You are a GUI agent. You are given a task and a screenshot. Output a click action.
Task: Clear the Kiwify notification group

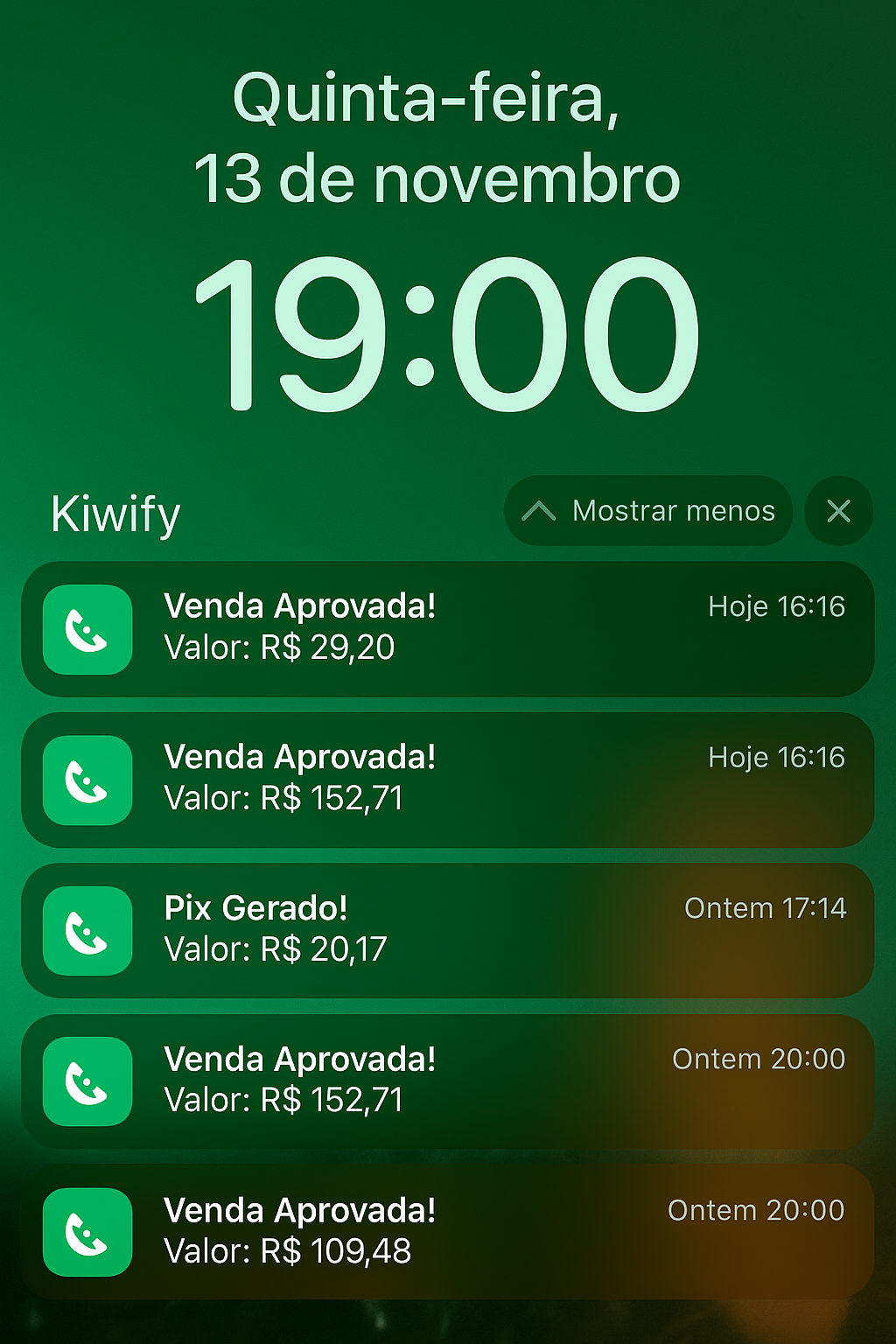point(838,511)
